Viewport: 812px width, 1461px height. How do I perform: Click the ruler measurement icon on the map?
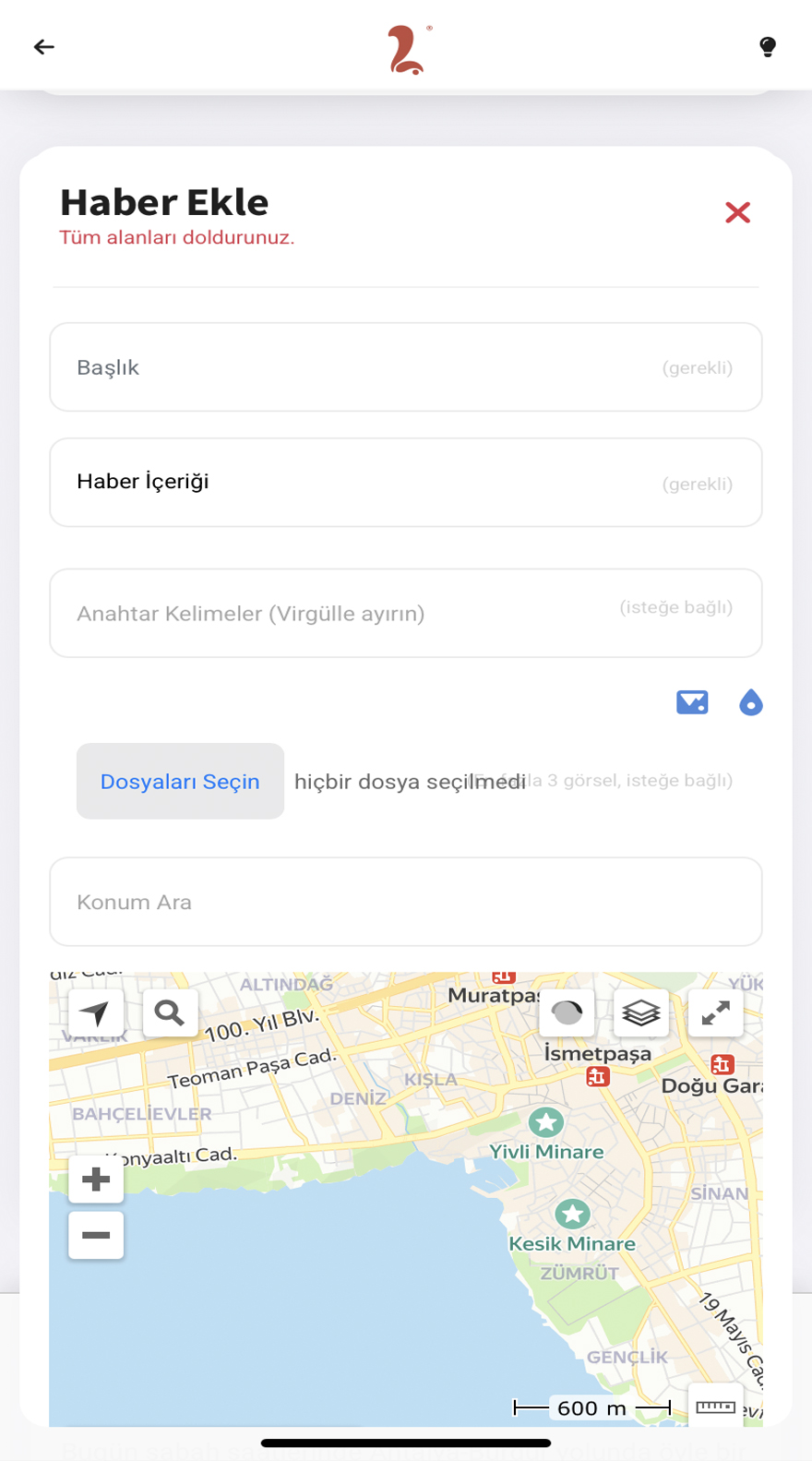tap(716, 1408)
